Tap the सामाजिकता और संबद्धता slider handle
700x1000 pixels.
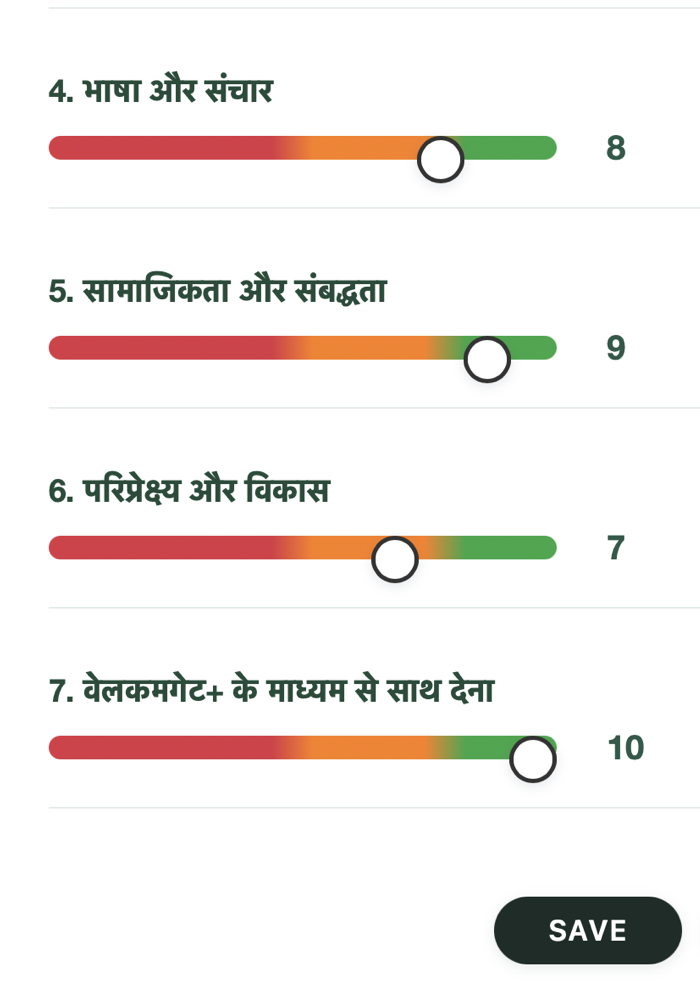[487, 360]
